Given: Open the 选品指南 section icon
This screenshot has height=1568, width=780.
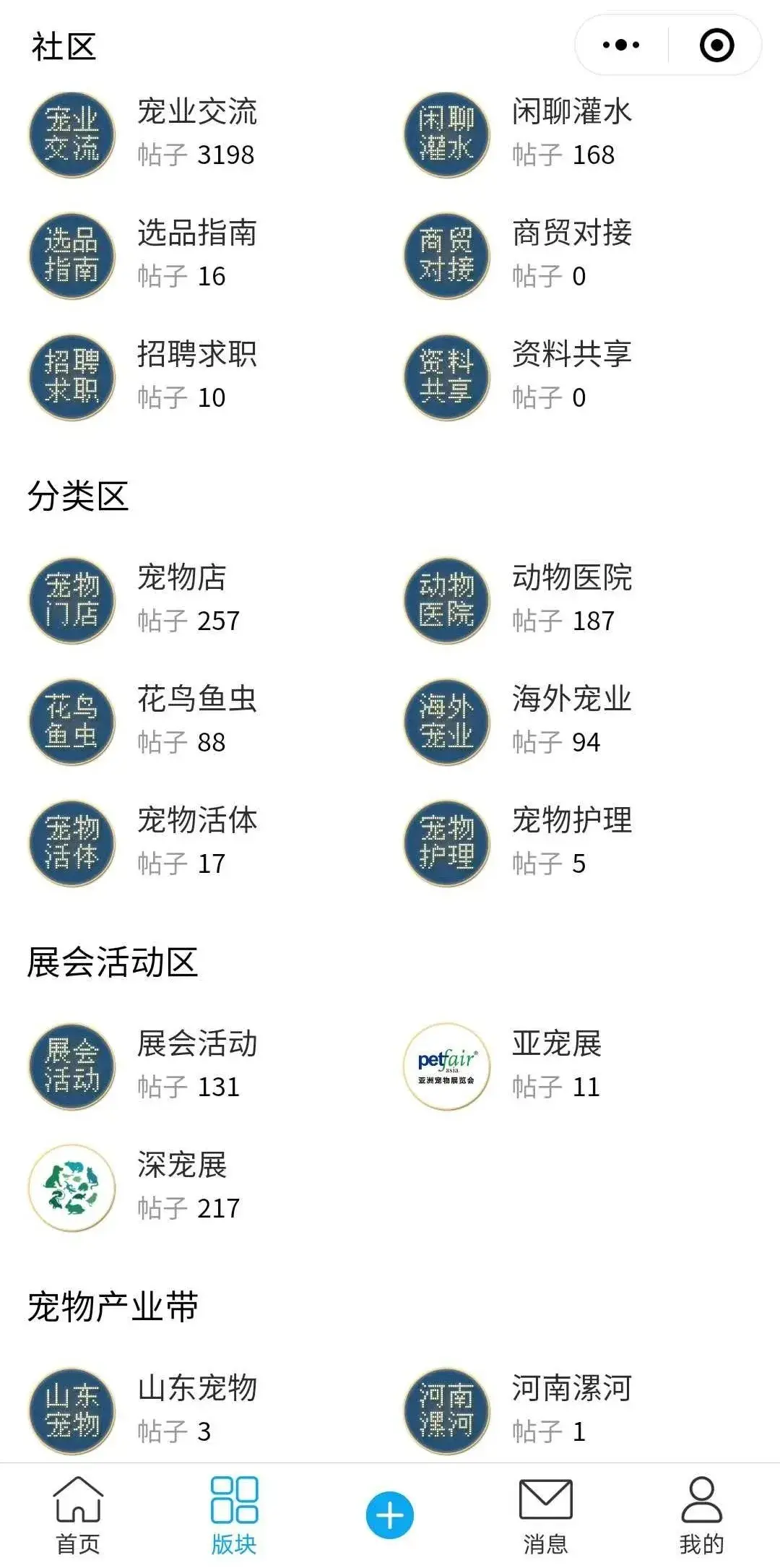Looking at the screenshot, I should click(71, 255).
